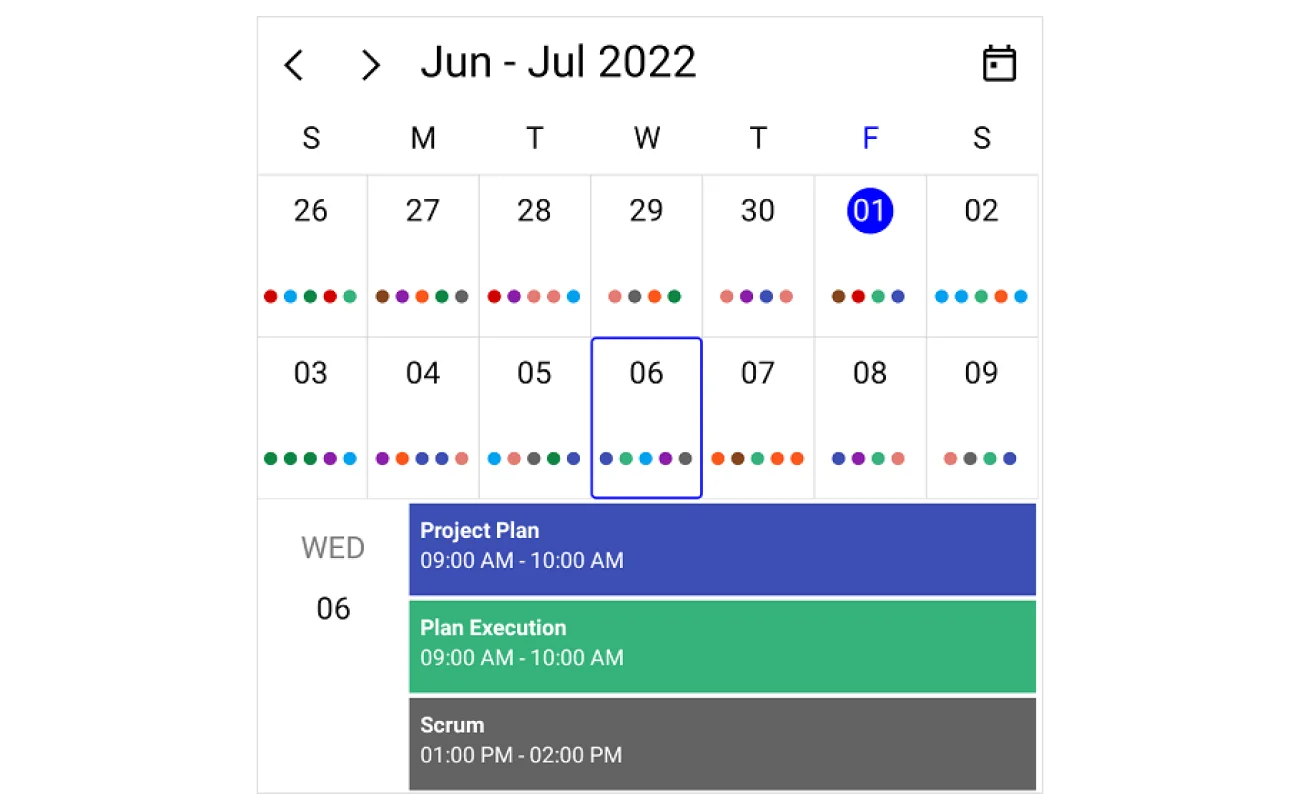Image resolution: width=1300 pixels, height=810 pixels.
Task: Open the Jun - Jul 2022 header
Action: (557, 63)
